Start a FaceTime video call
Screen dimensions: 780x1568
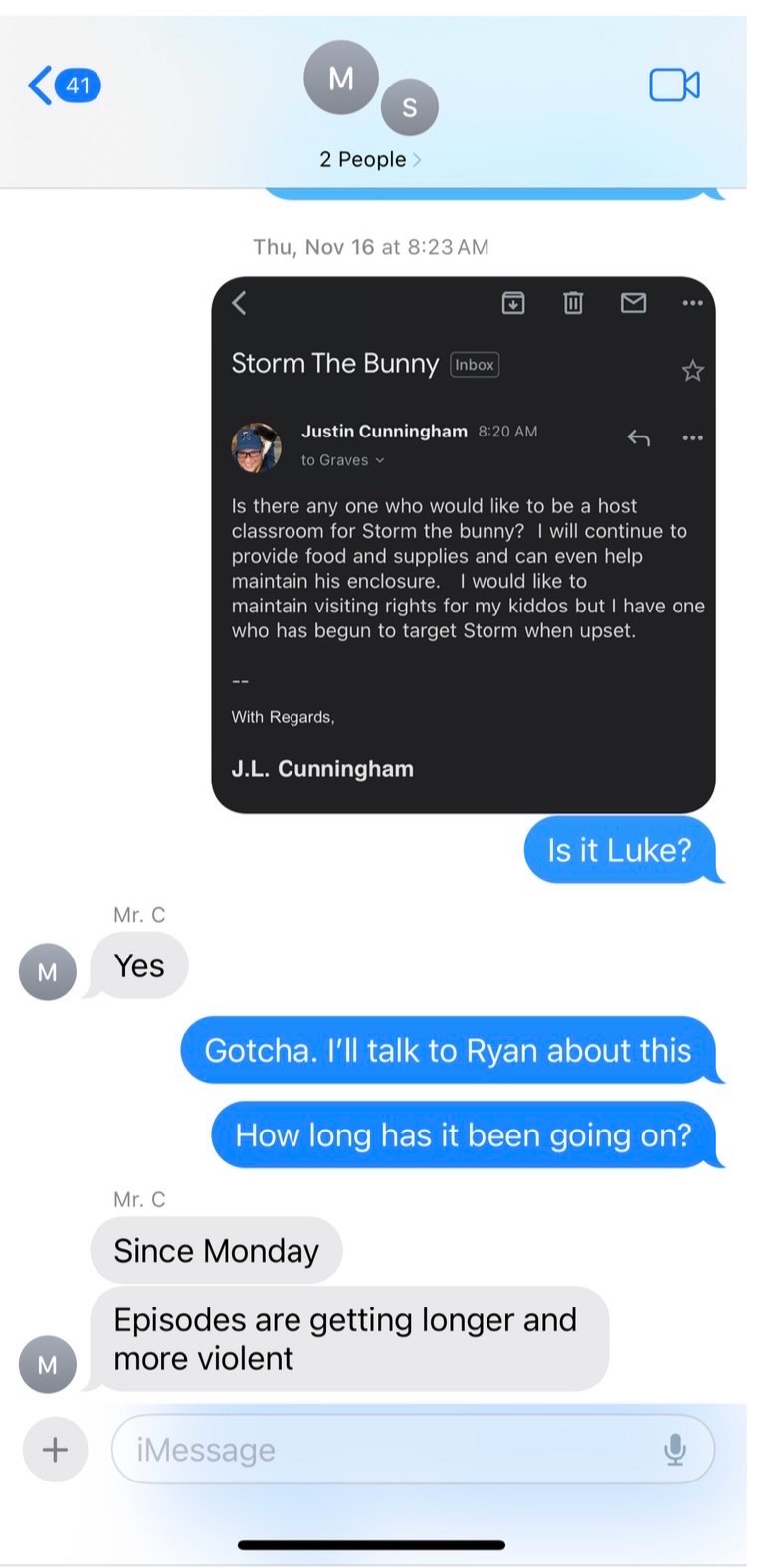click(674, 86)
